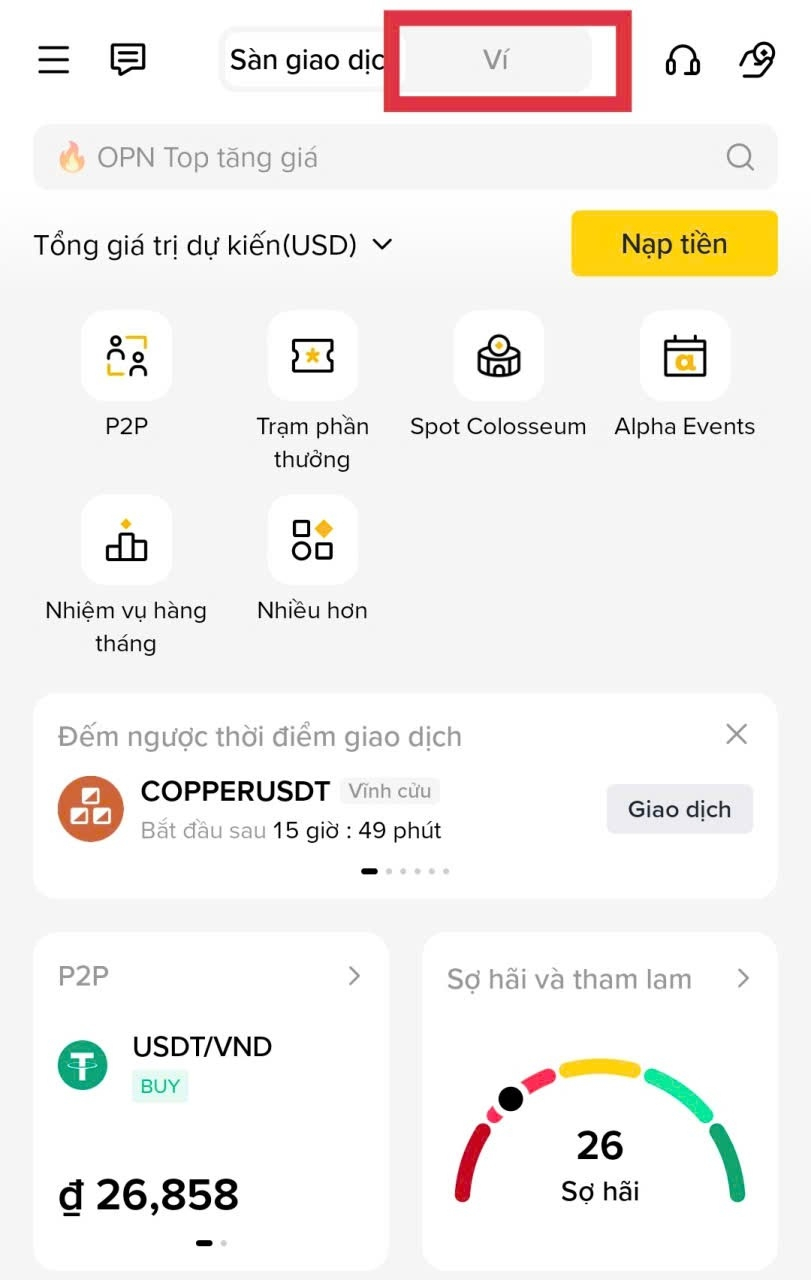Screen dimensions: 811x1280
Task: Open the P2P USDT/VND card
Action: 211,1101
